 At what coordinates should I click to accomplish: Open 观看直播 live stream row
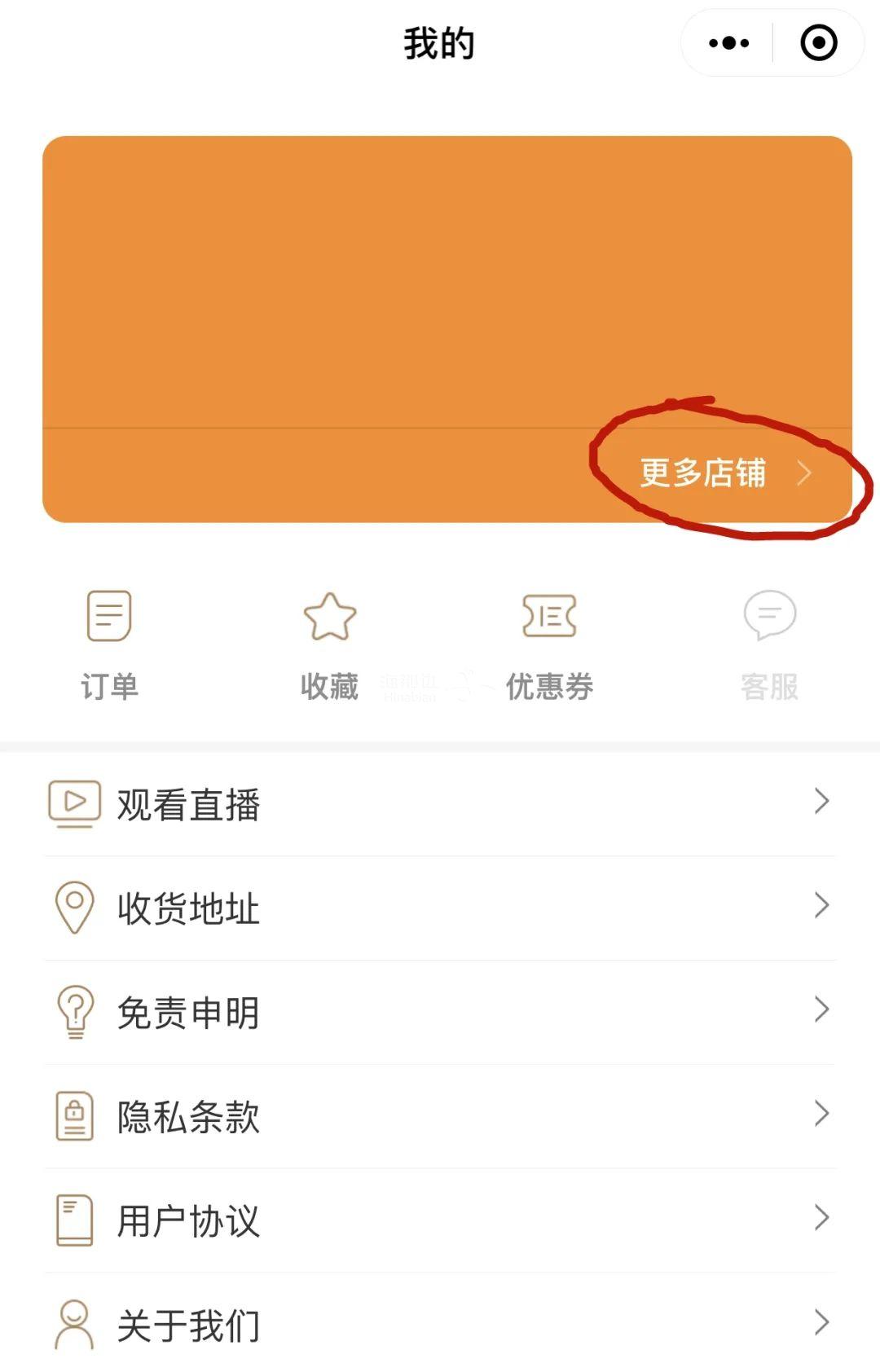point(440,804)
